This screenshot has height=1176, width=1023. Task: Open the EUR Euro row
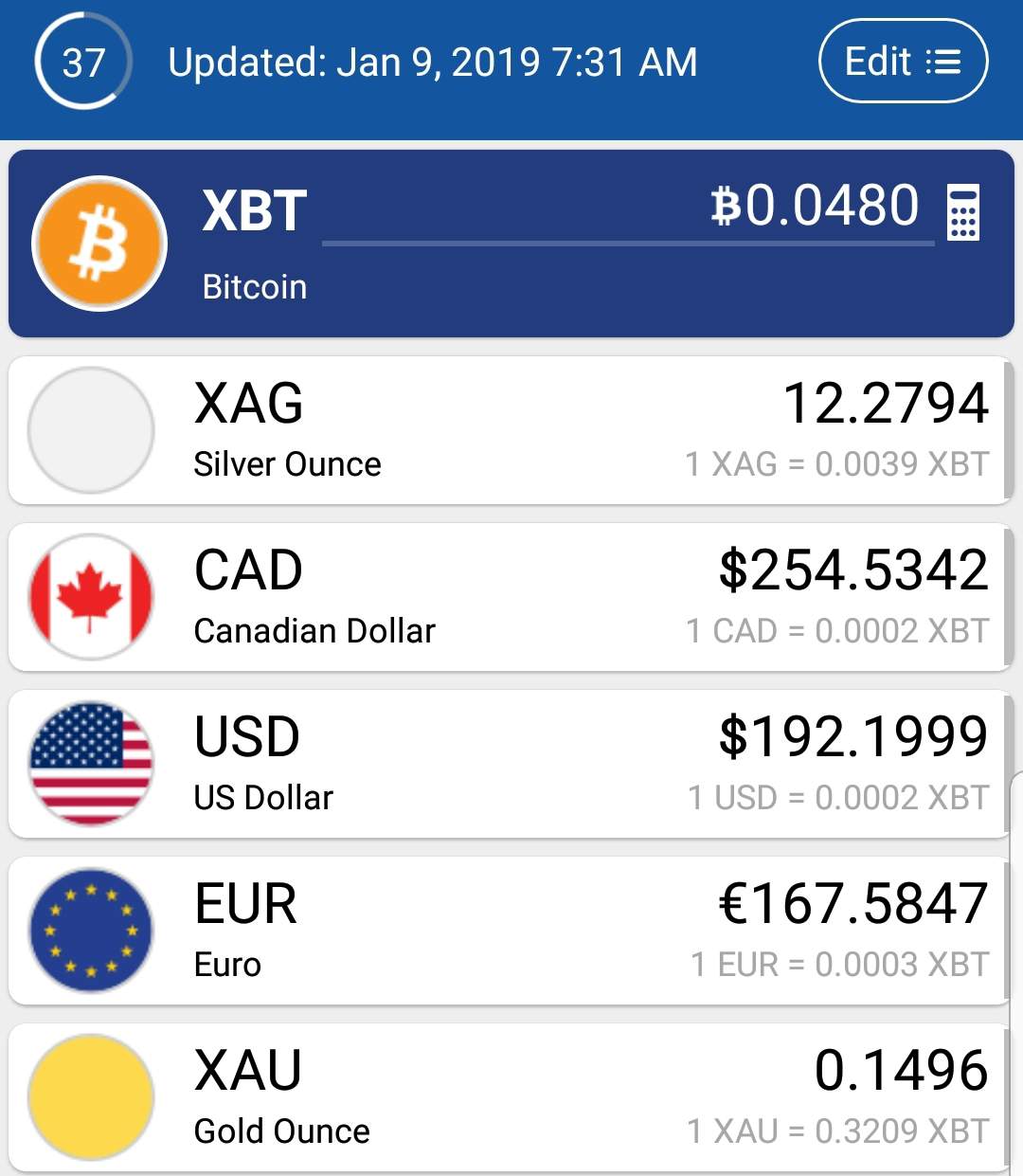[507, 932]
